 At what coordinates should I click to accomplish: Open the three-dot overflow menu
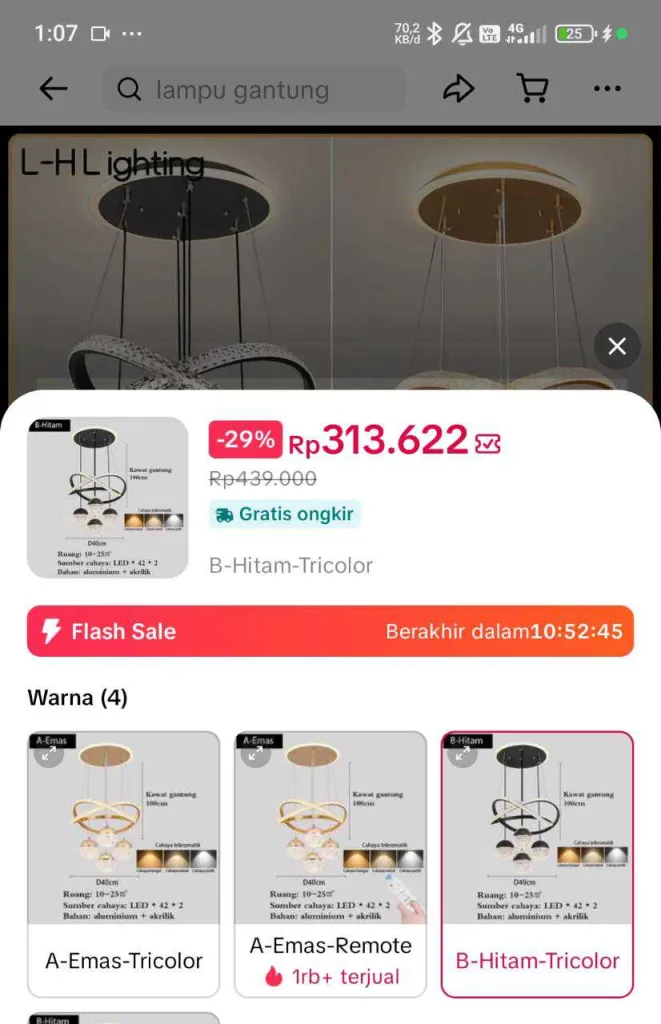[x=607, y=89]
